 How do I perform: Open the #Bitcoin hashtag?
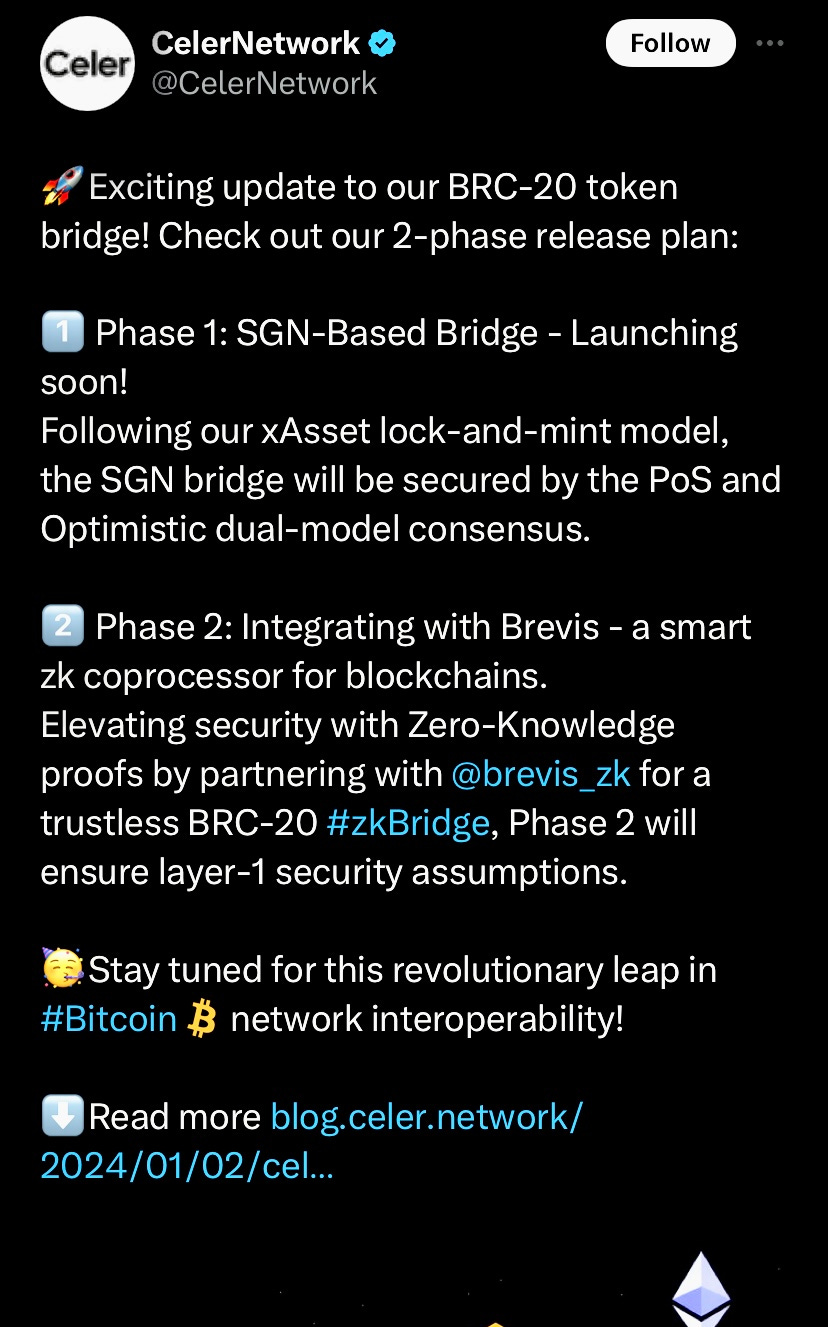109,1019
